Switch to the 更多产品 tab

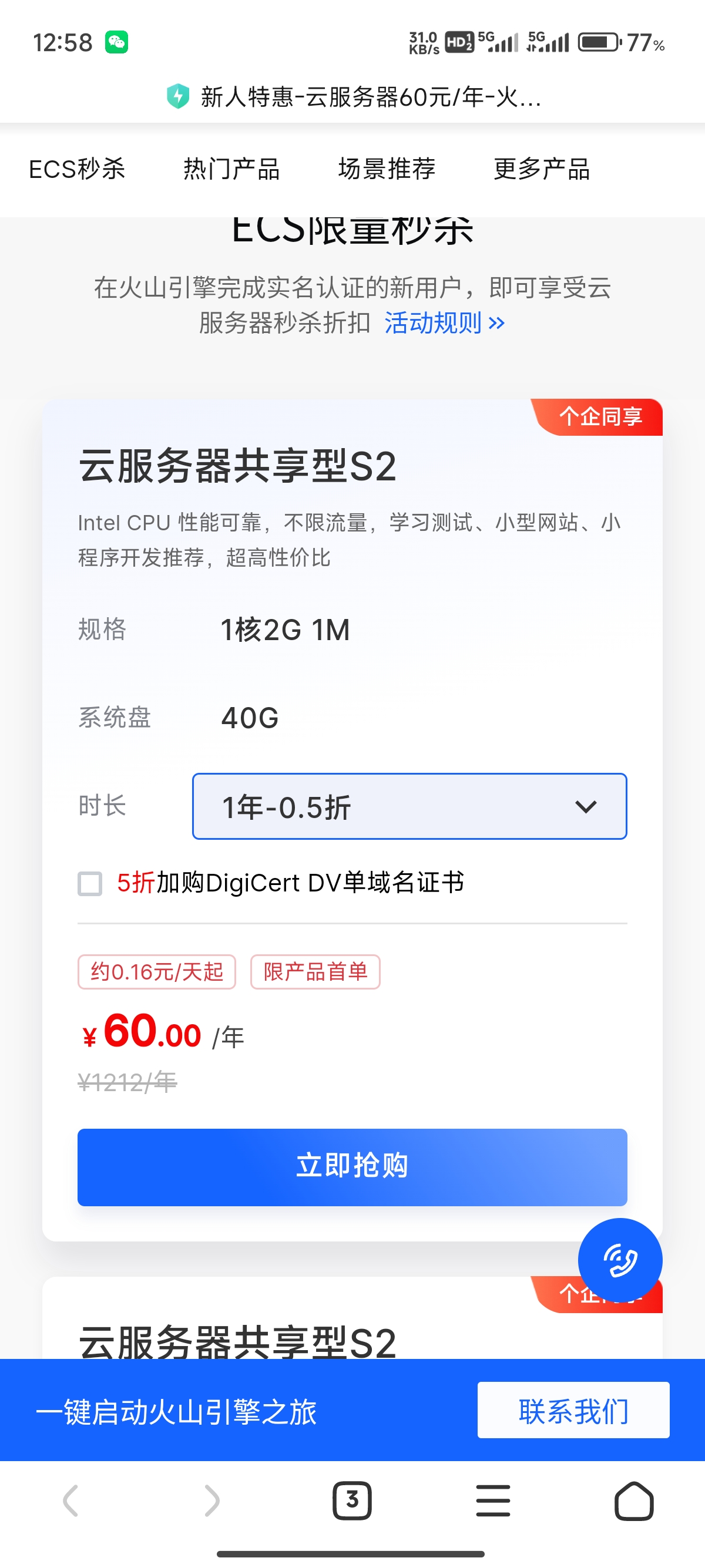click(542, 169)
